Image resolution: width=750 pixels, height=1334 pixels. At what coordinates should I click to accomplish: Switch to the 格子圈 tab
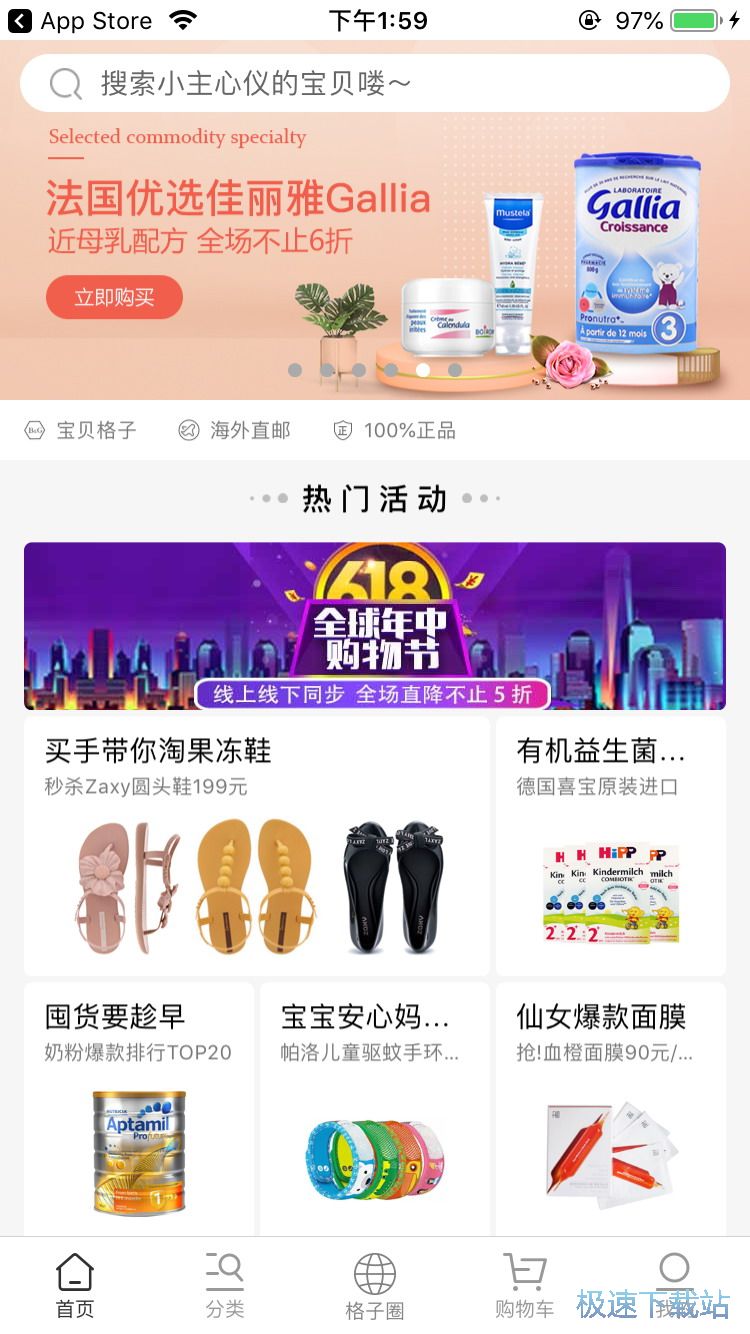(x=375, y=1286)
